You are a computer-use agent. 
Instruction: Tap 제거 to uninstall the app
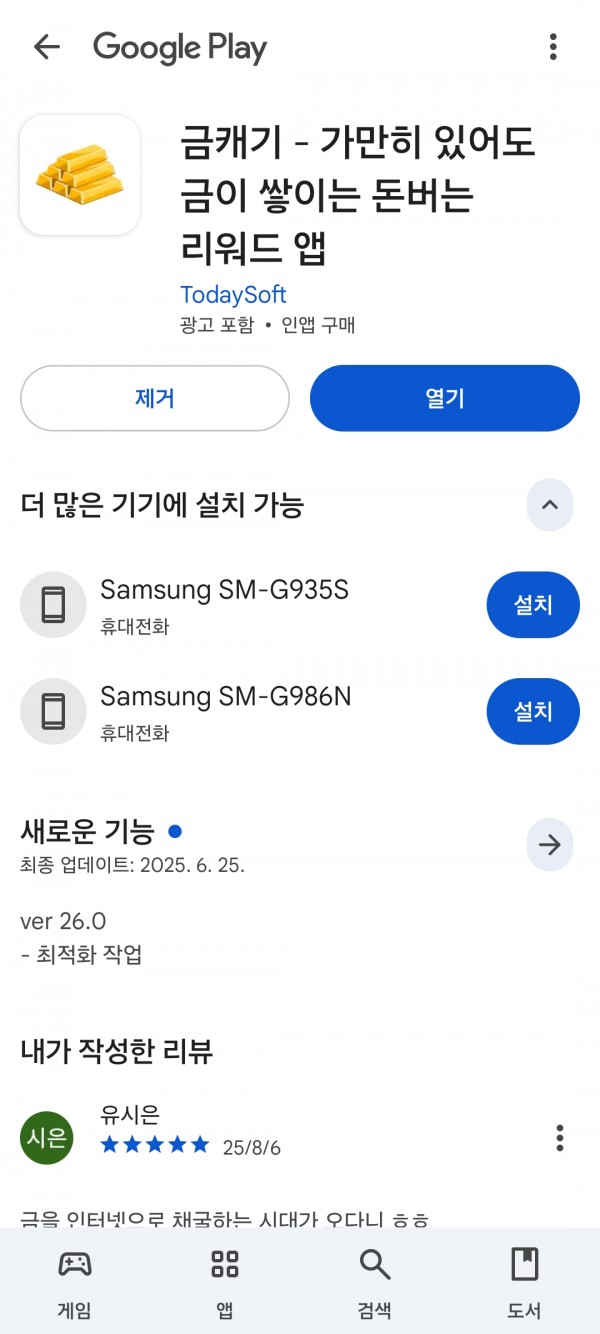[155, 398]
